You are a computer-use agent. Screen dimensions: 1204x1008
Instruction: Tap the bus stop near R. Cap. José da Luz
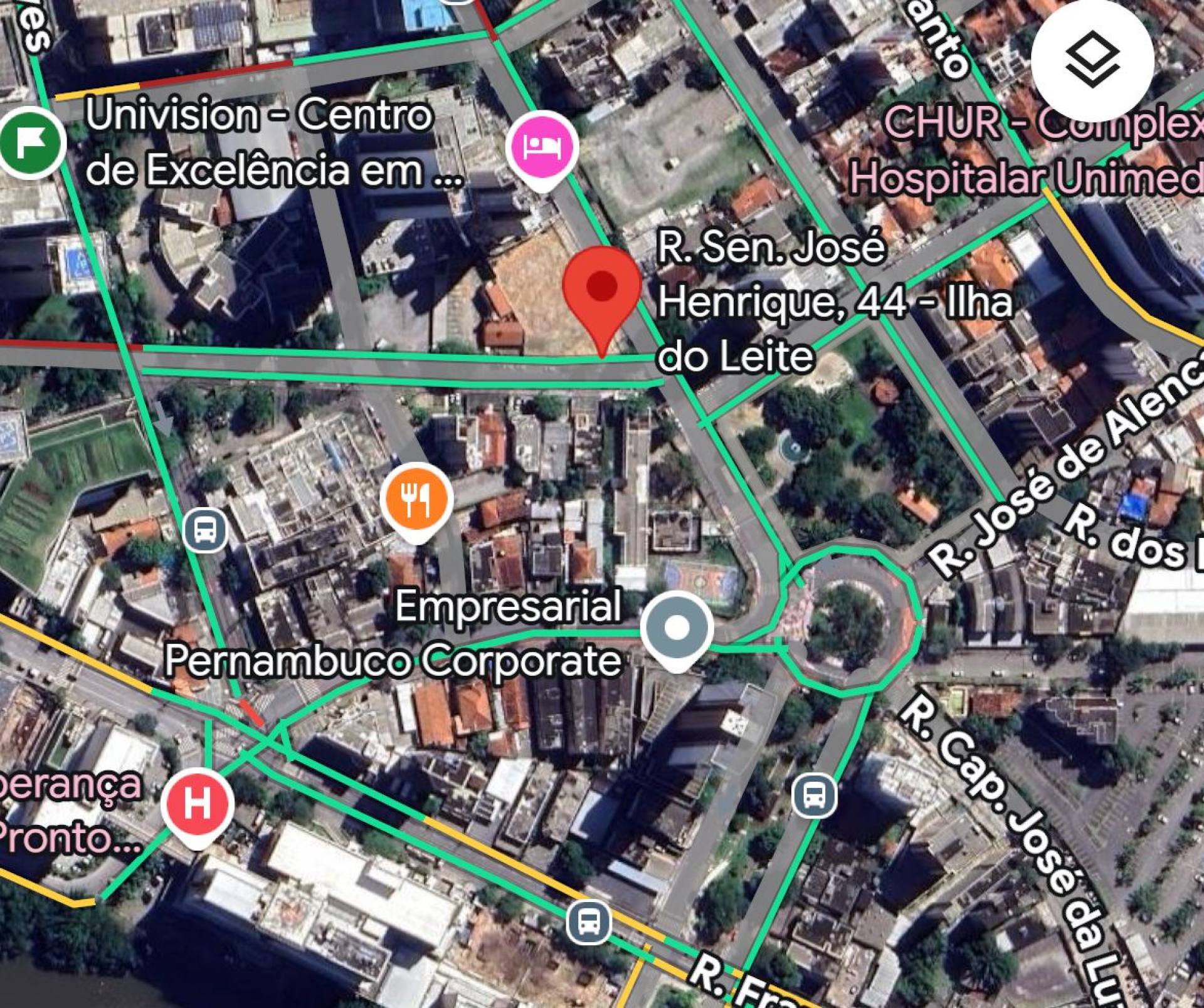814,795
